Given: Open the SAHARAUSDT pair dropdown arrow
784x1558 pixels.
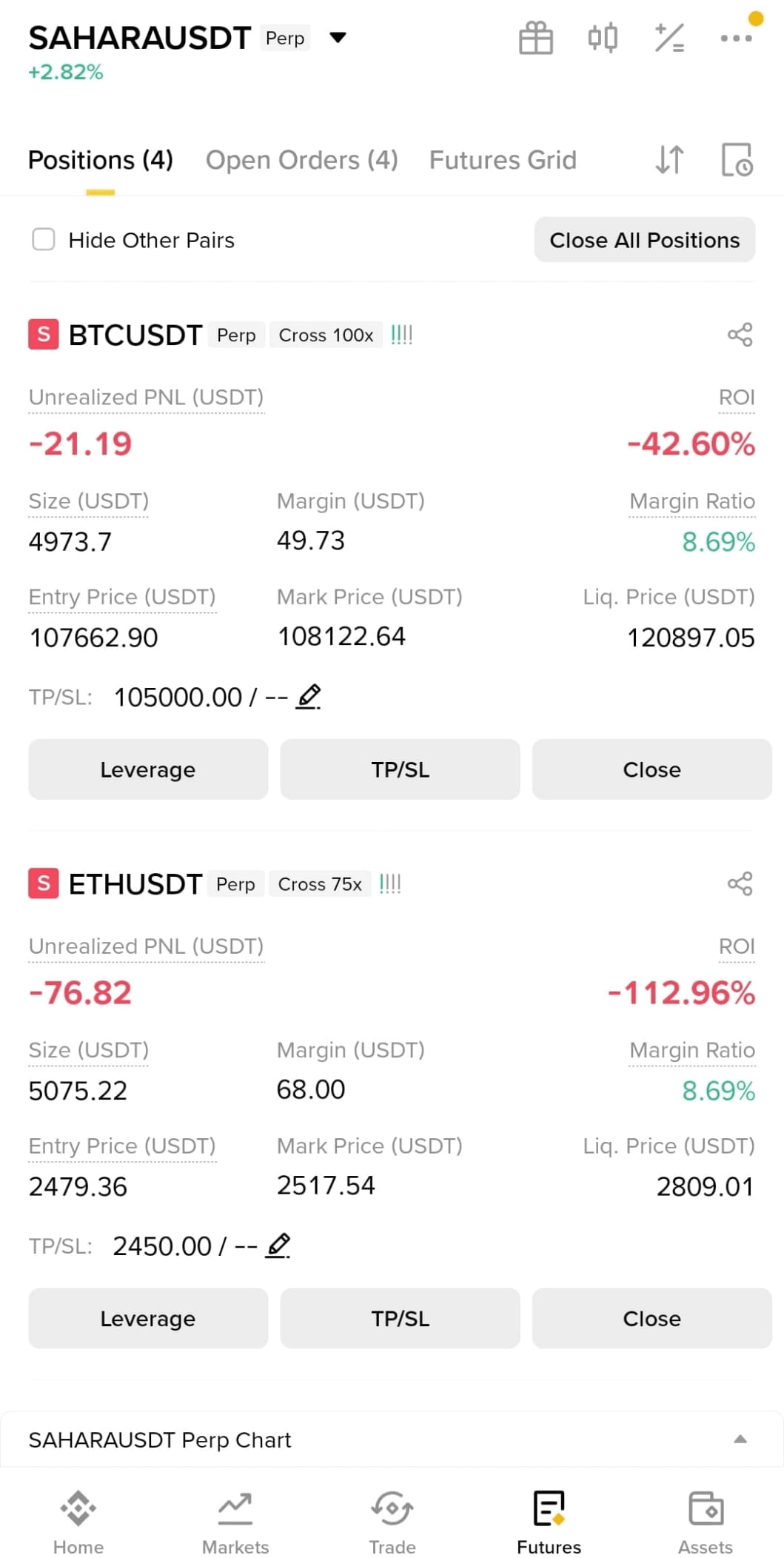Looking at the screenshot, I should coord(338,38).
